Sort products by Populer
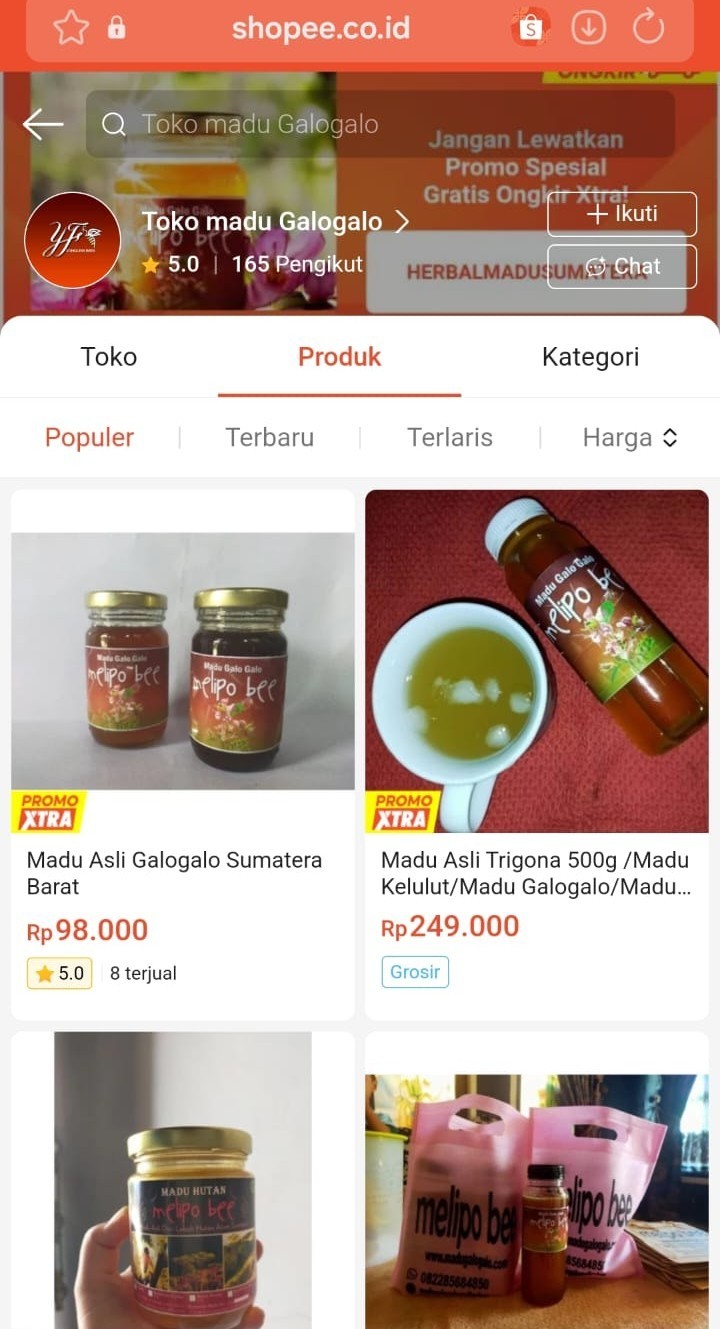The height and width of the screenshot is (1329, 720). tap(89, 437)
